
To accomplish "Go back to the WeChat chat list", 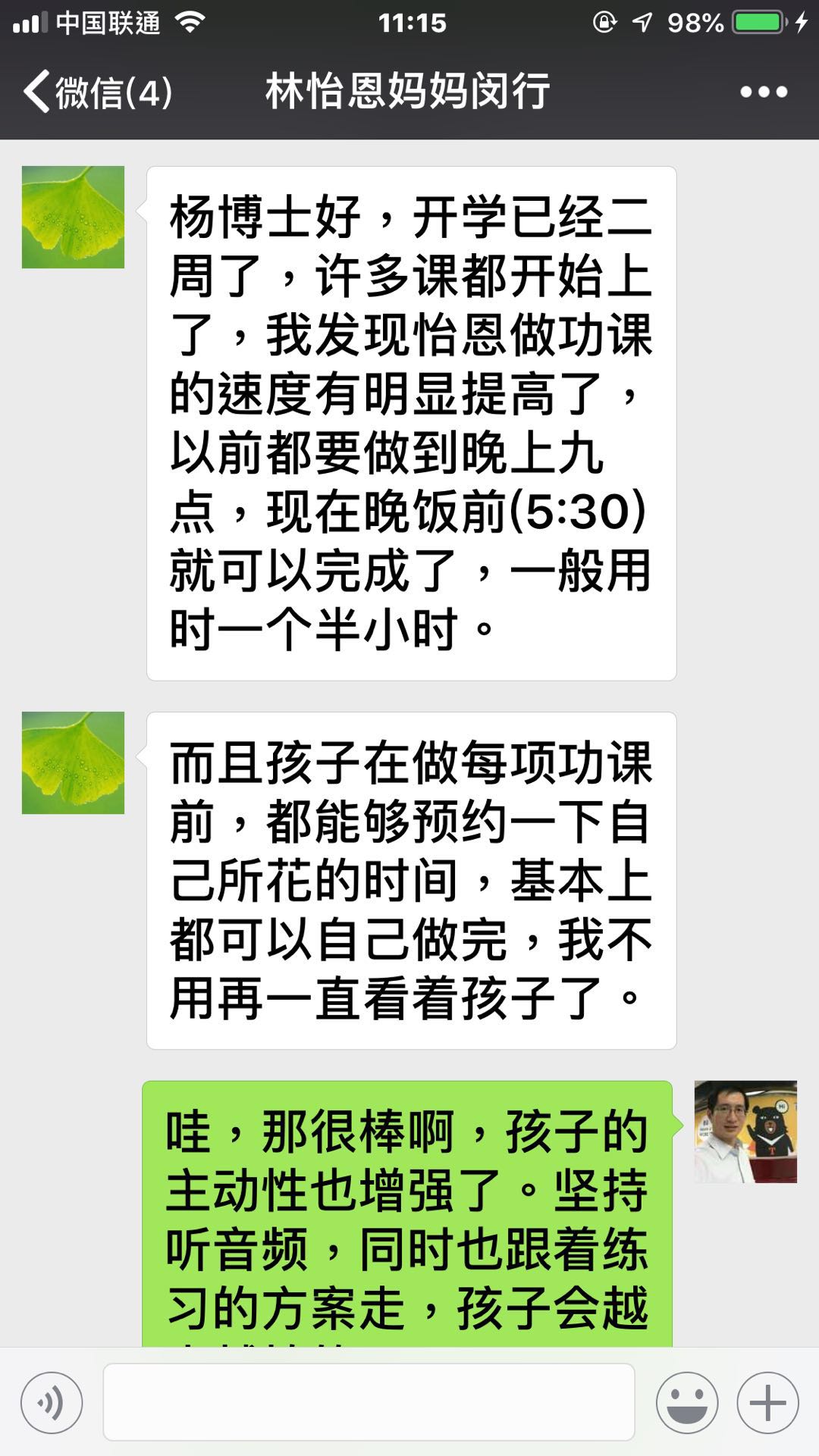I will coord(97,92).
